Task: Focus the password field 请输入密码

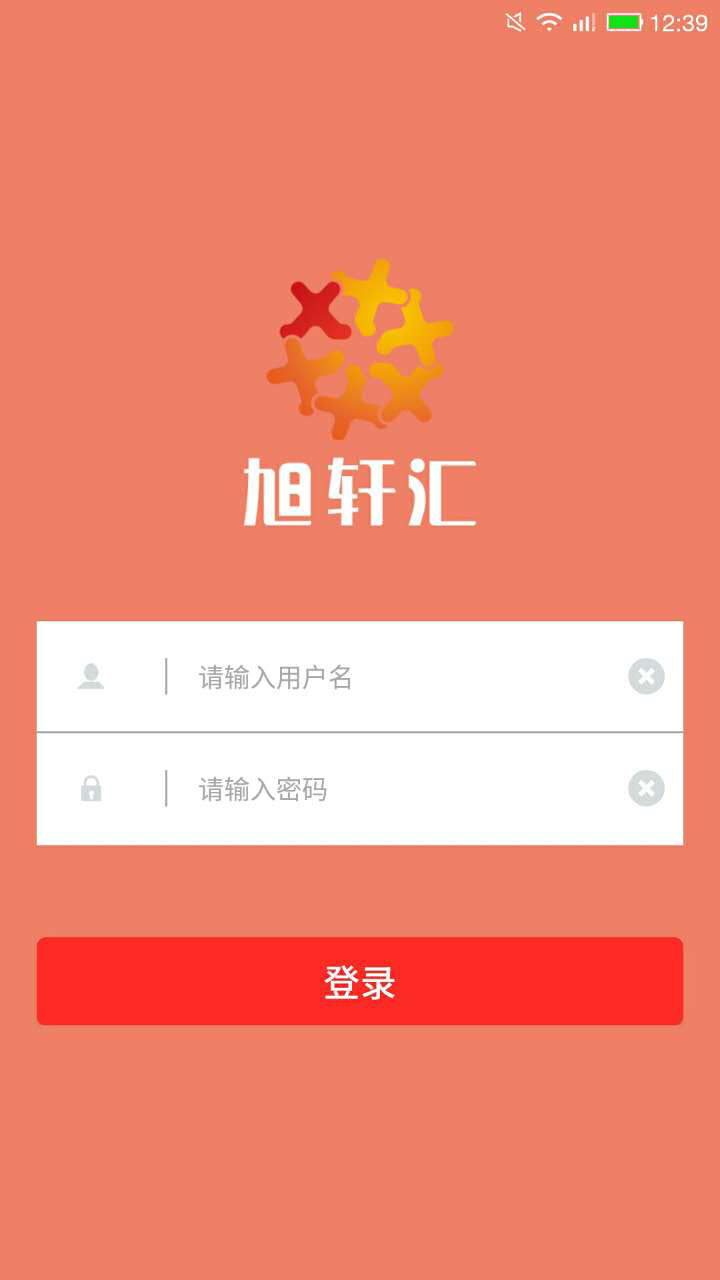Action: pyautogui.click(x=390, y=790)
